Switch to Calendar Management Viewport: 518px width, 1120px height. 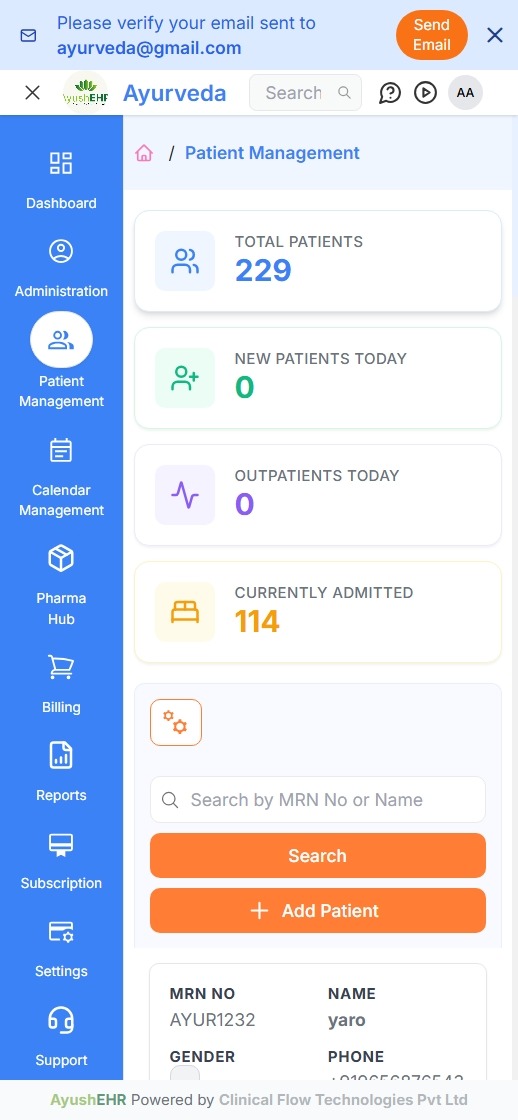tap(61, 477)
